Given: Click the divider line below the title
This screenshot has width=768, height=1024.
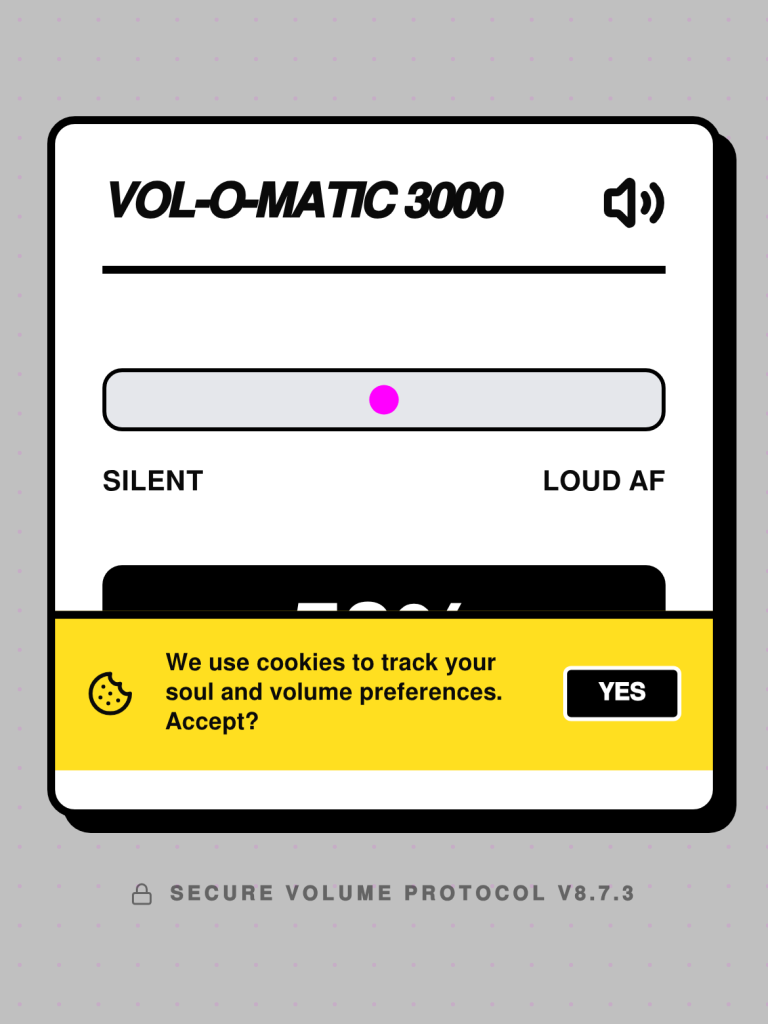Looking at the screenshot, I should pos(383,268).
